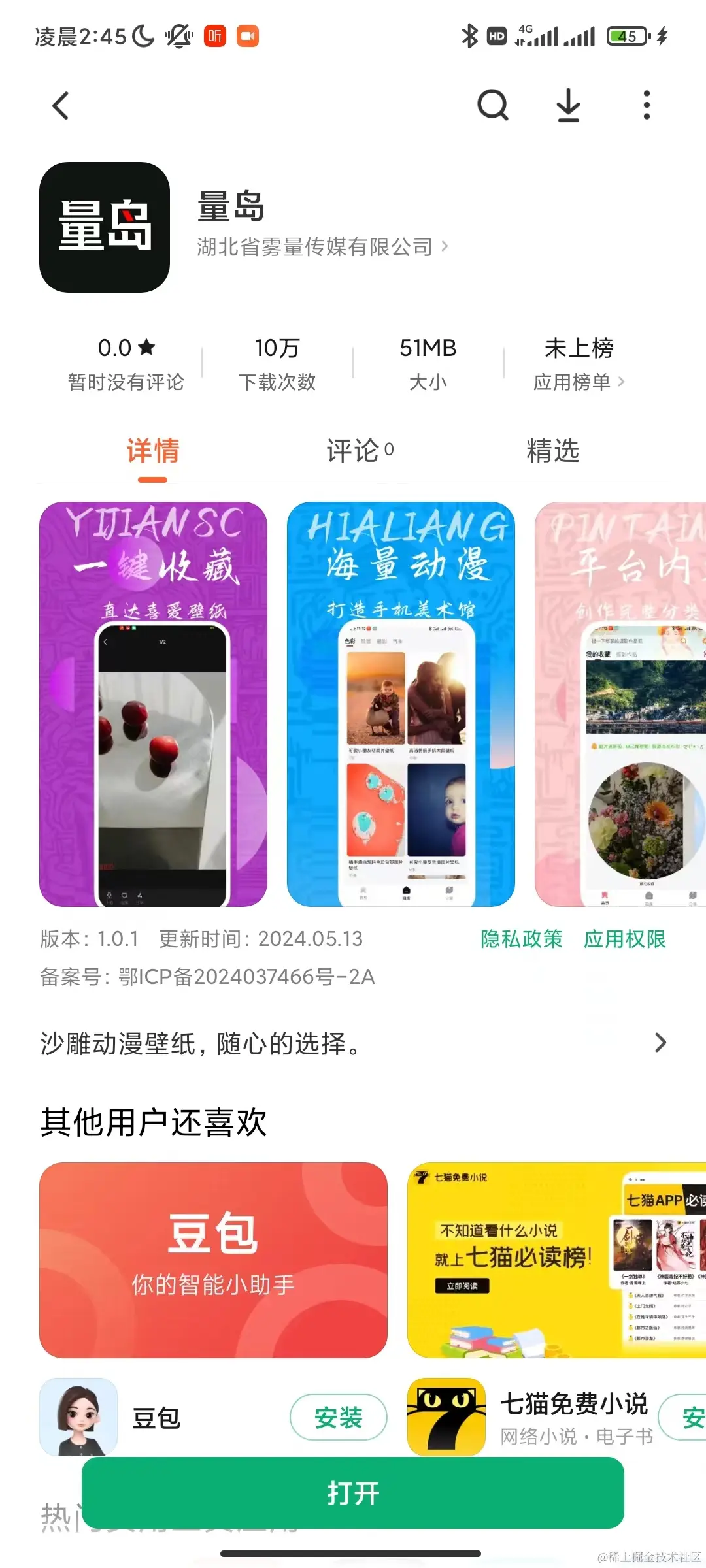
Task: Open the 隐私政策 link
Action: [x=521, y=939]
